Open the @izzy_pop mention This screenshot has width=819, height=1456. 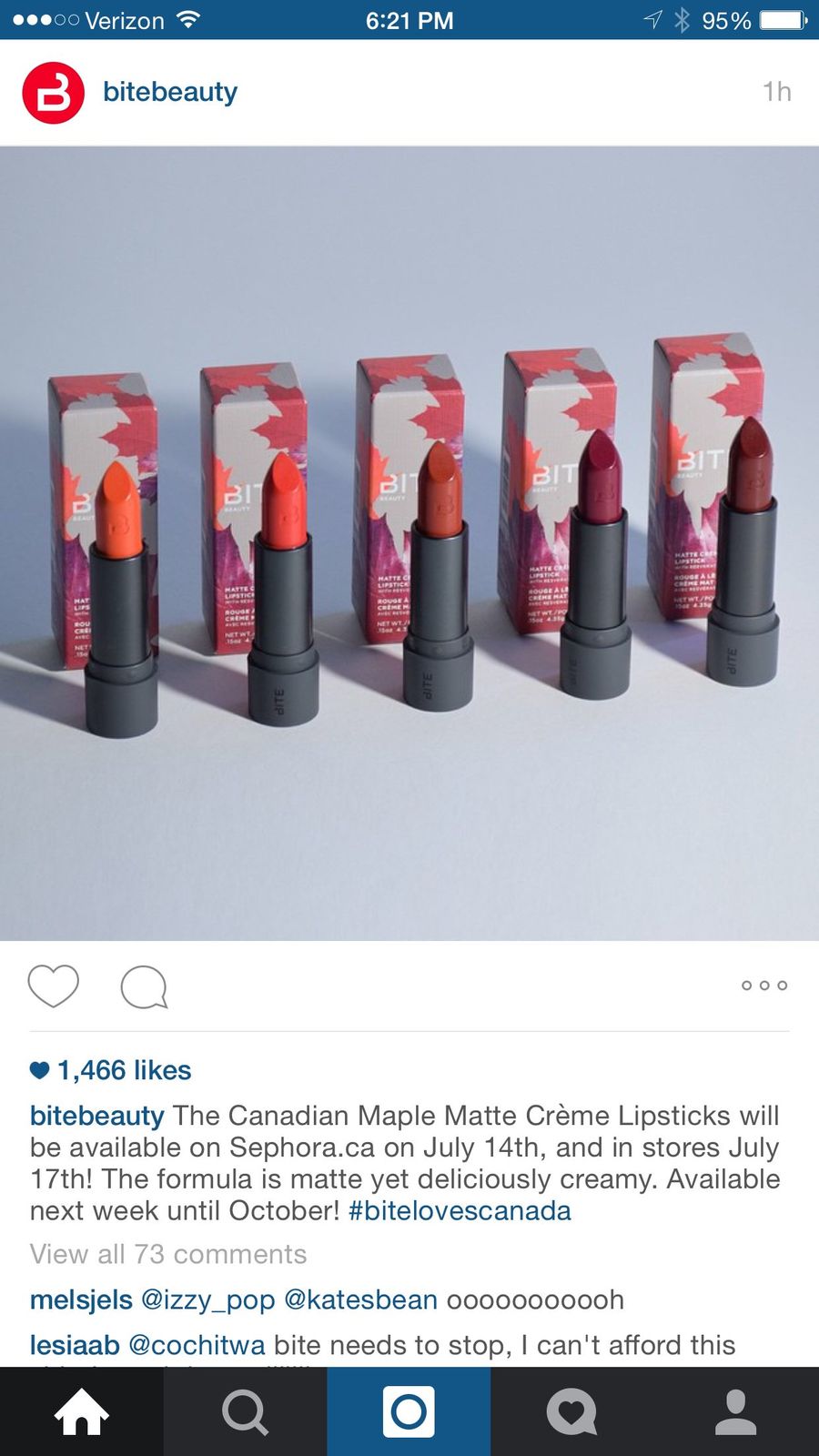[208, 1299]
